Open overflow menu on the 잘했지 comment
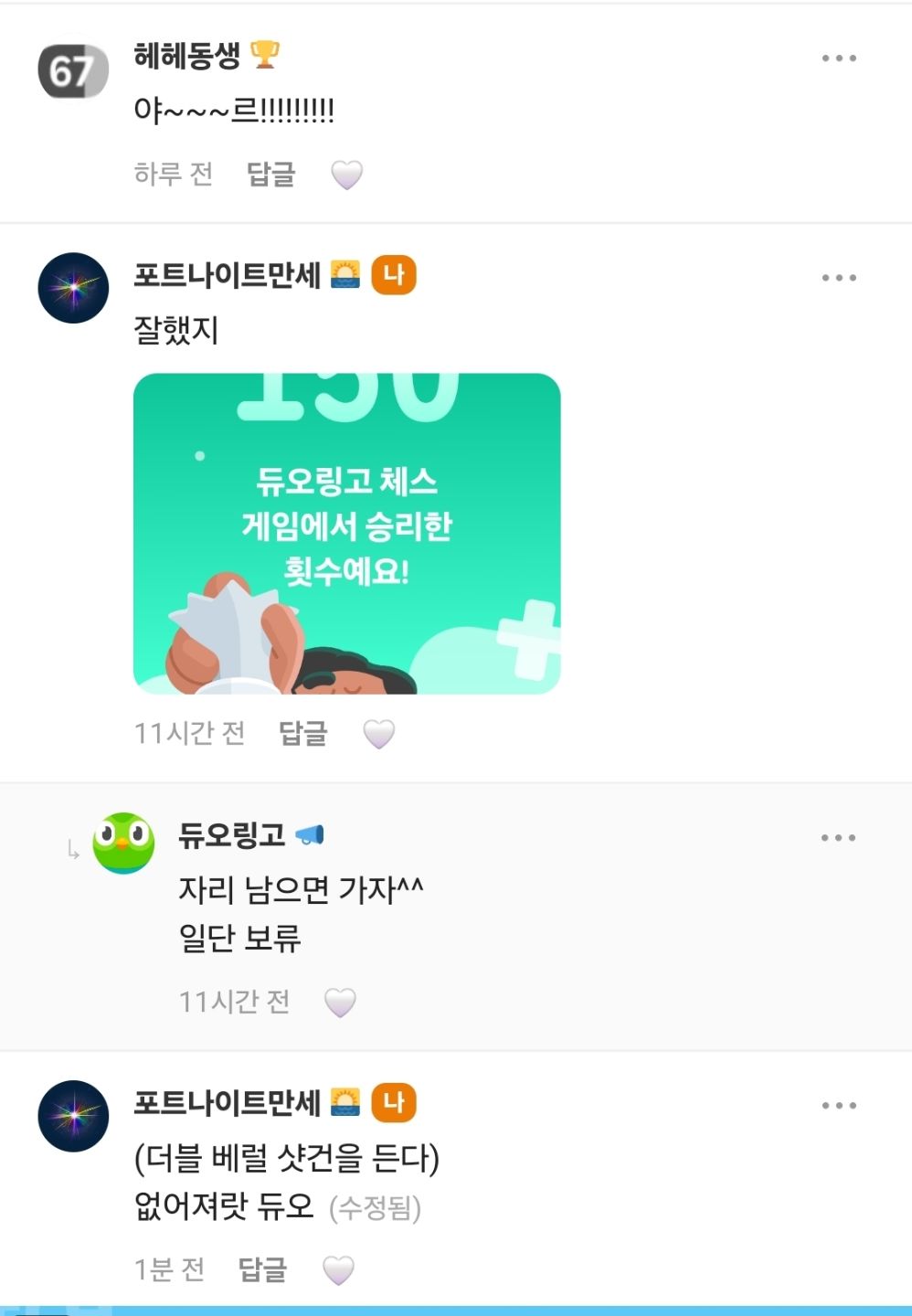The height and width of the screenshot is (1316, 912). tap(838, 278)
